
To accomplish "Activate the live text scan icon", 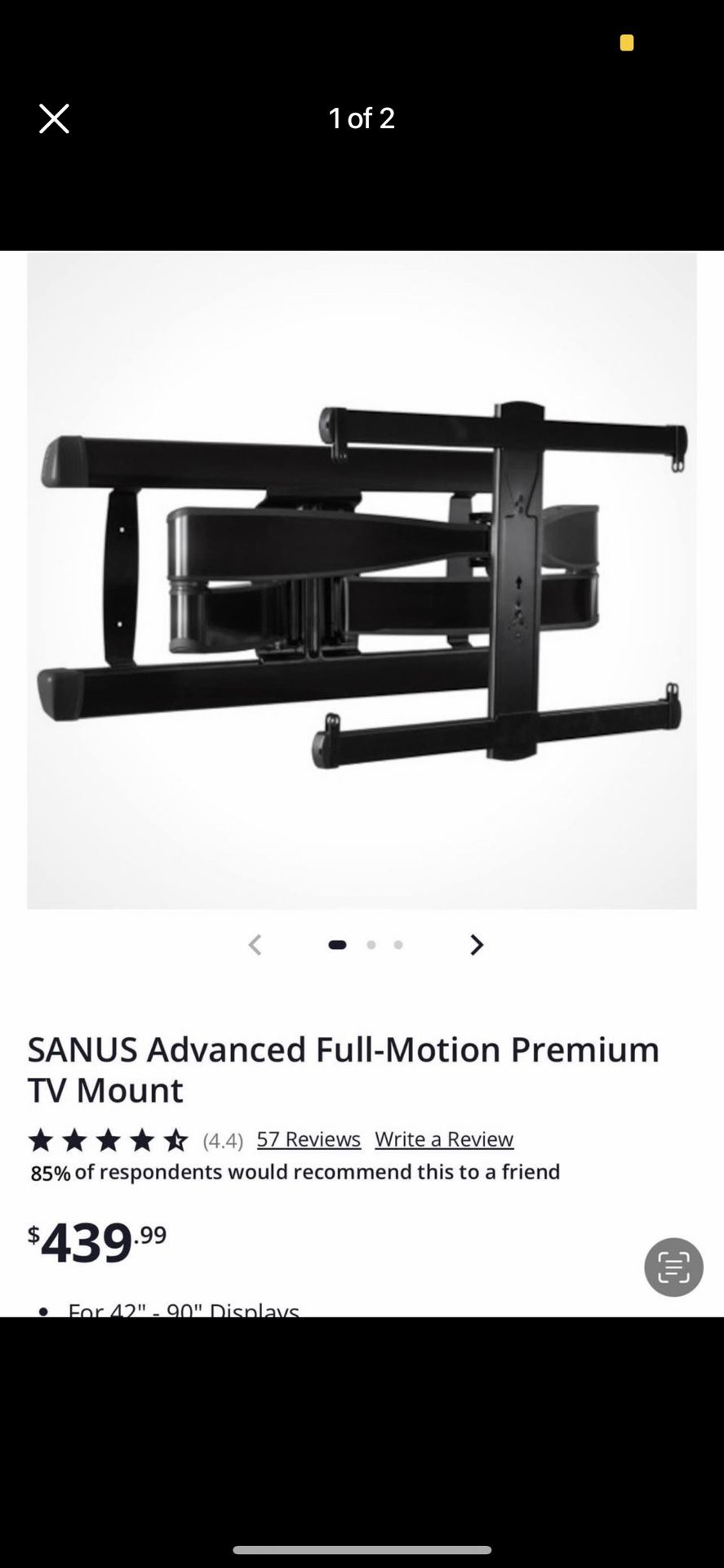I will [673, 1267].
